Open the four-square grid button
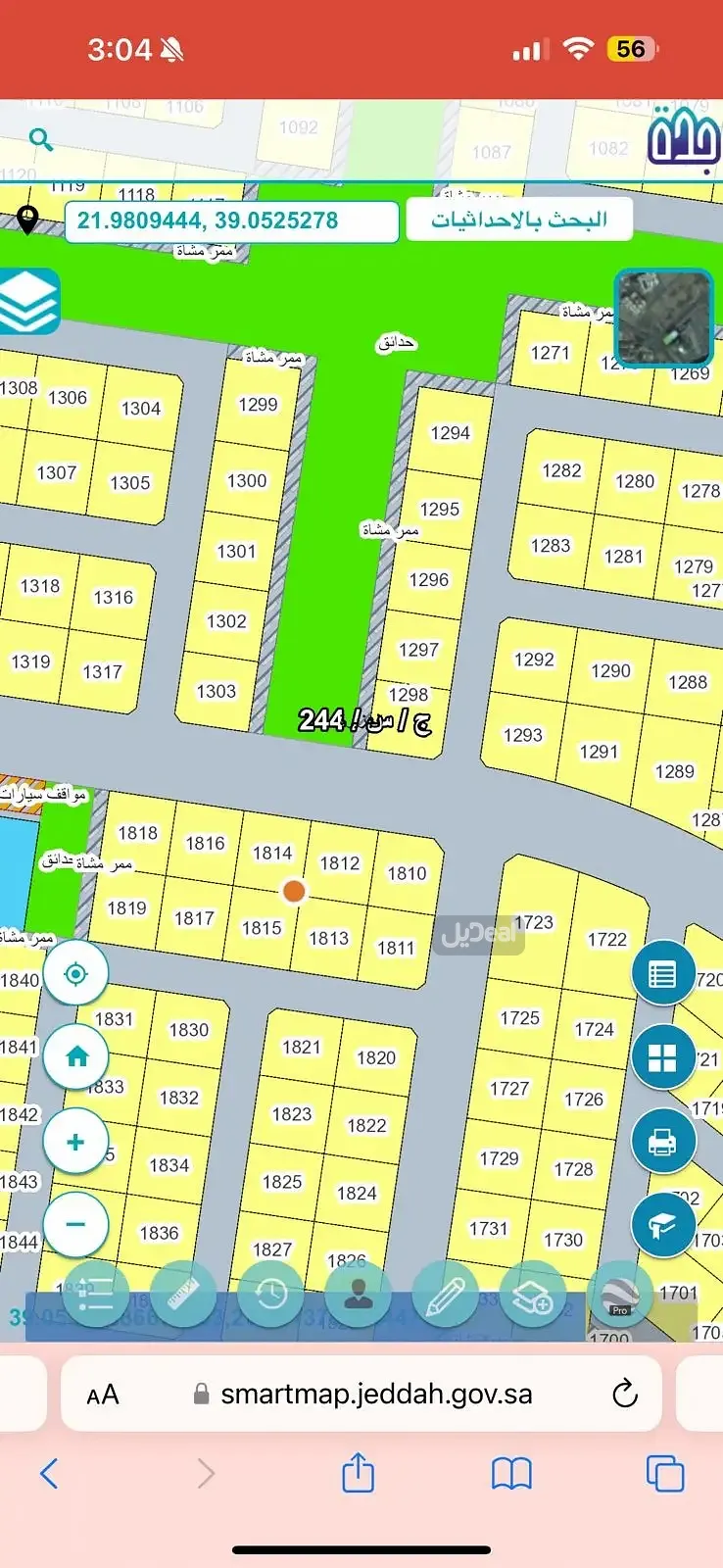 pos(663,1057)
